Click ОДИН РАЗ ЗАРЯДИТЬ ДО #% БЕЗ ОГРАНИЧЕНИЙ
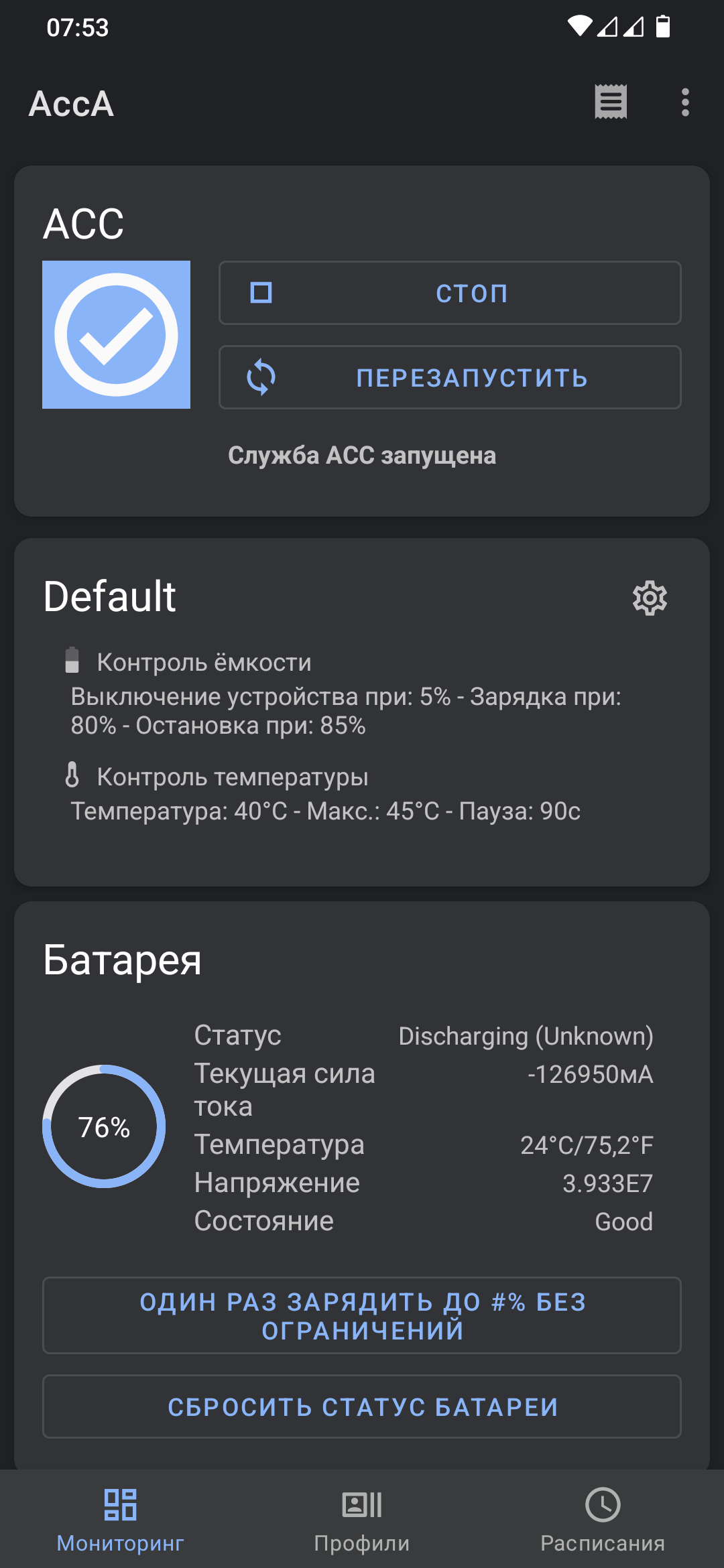The height and width of the screenshot is (1568, 724). coord(361,1315)
